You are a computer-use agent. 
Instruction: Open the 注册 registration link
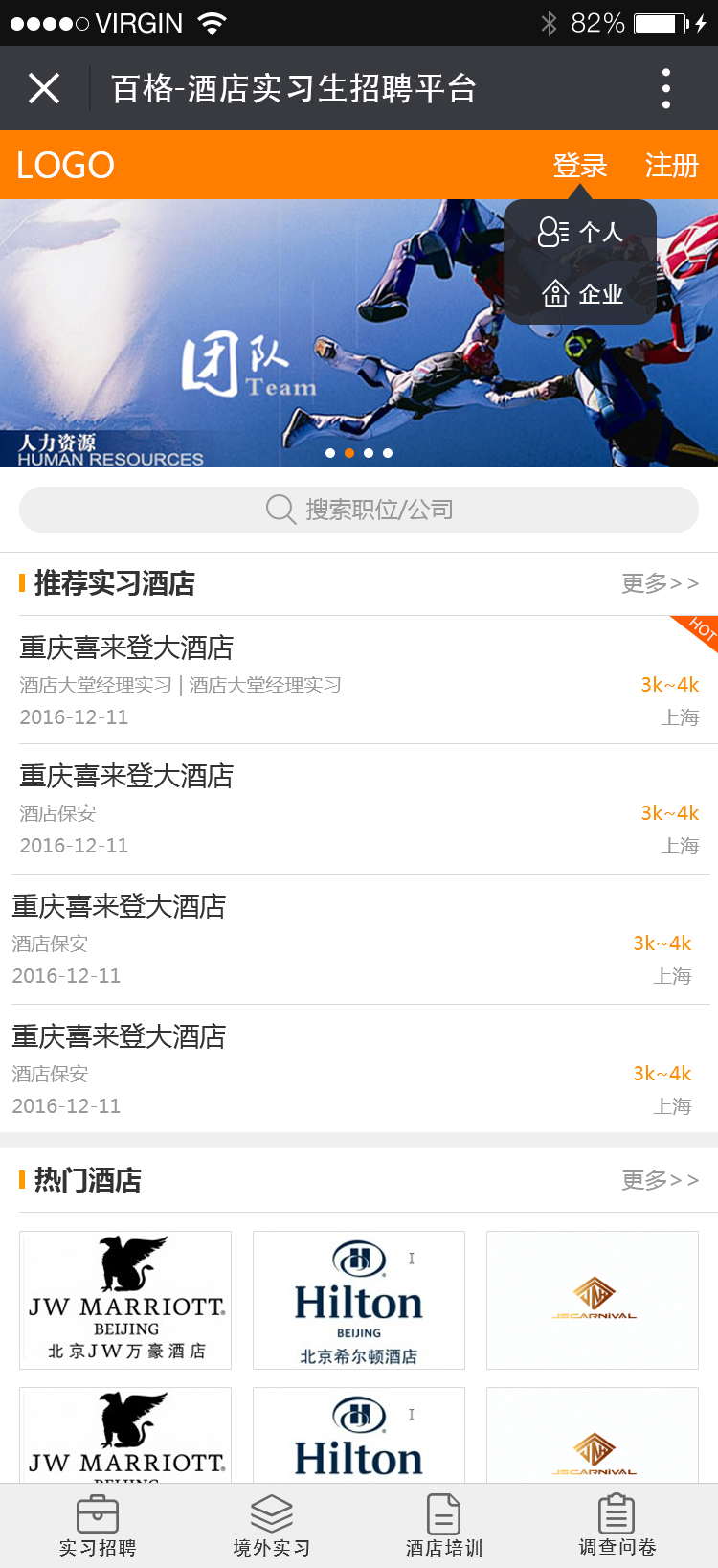(x=671, y=165)
